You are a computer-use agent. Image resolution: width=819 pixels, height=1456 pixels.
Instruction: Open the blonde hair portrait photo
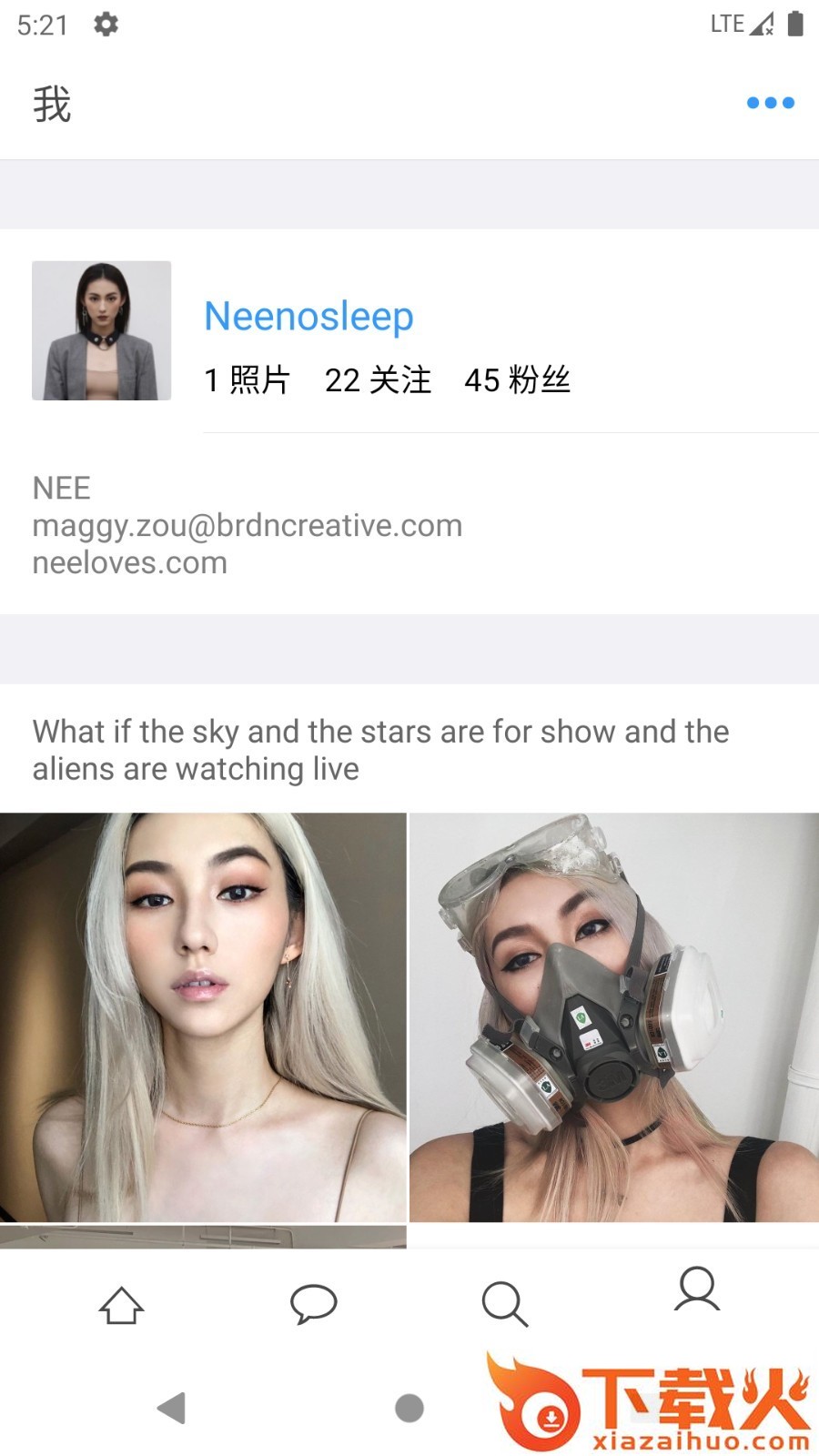(203, 1016)
